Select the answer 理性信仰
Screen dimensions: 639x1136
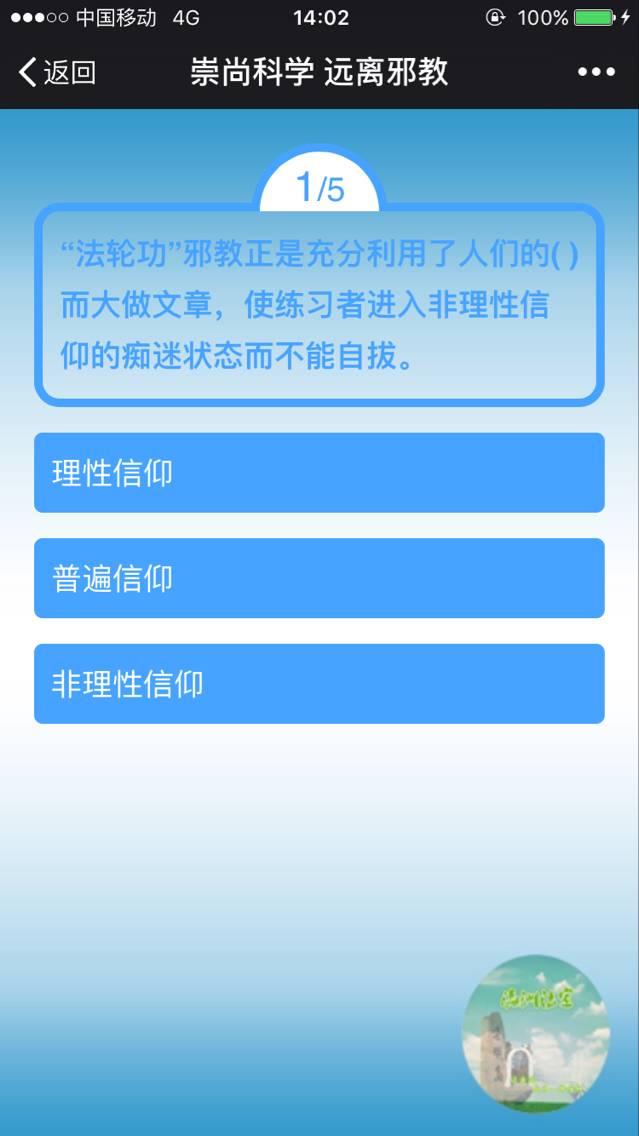319,472
